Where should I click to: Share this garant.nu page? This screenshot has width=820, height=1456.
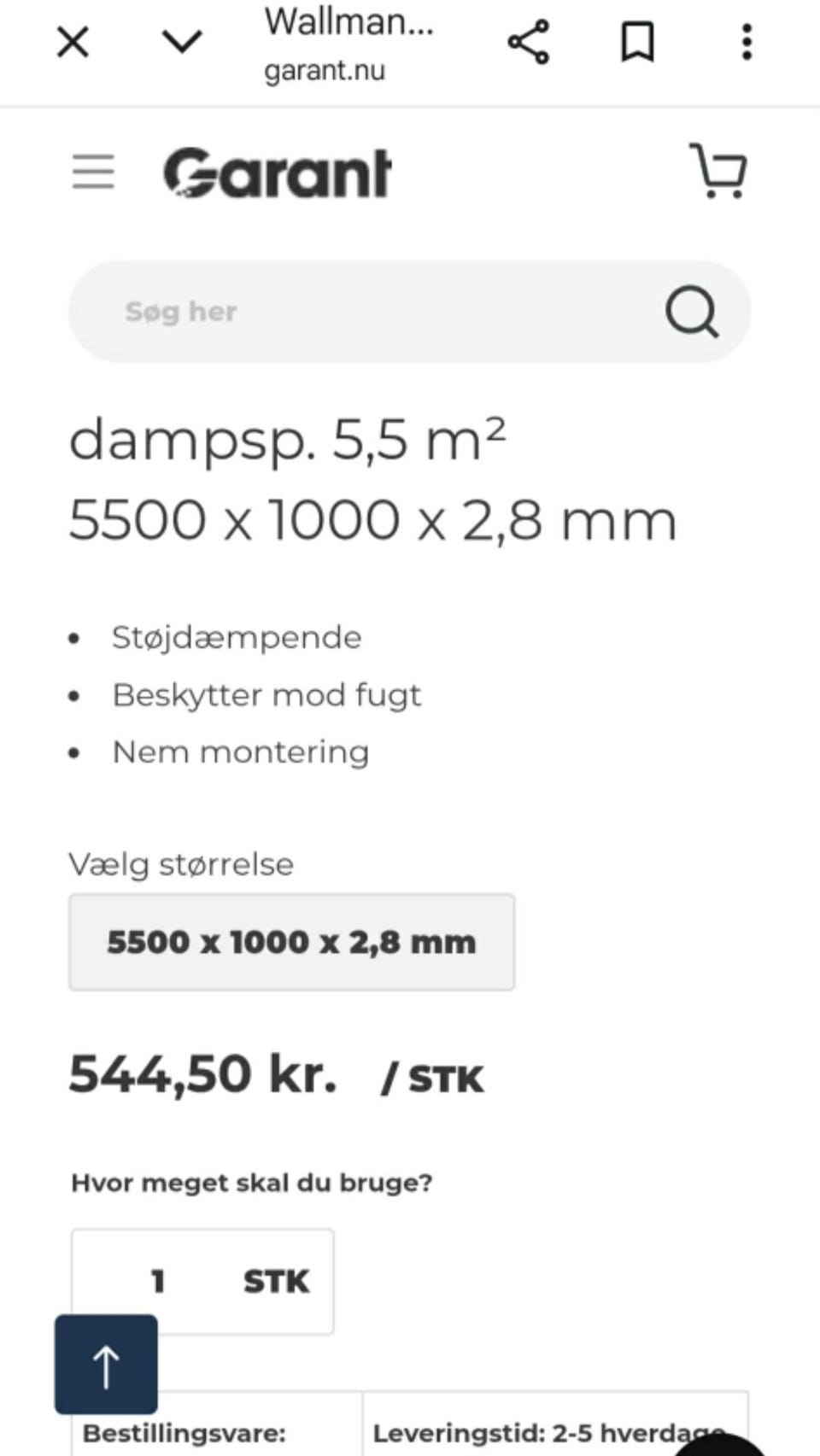[529, 41]
